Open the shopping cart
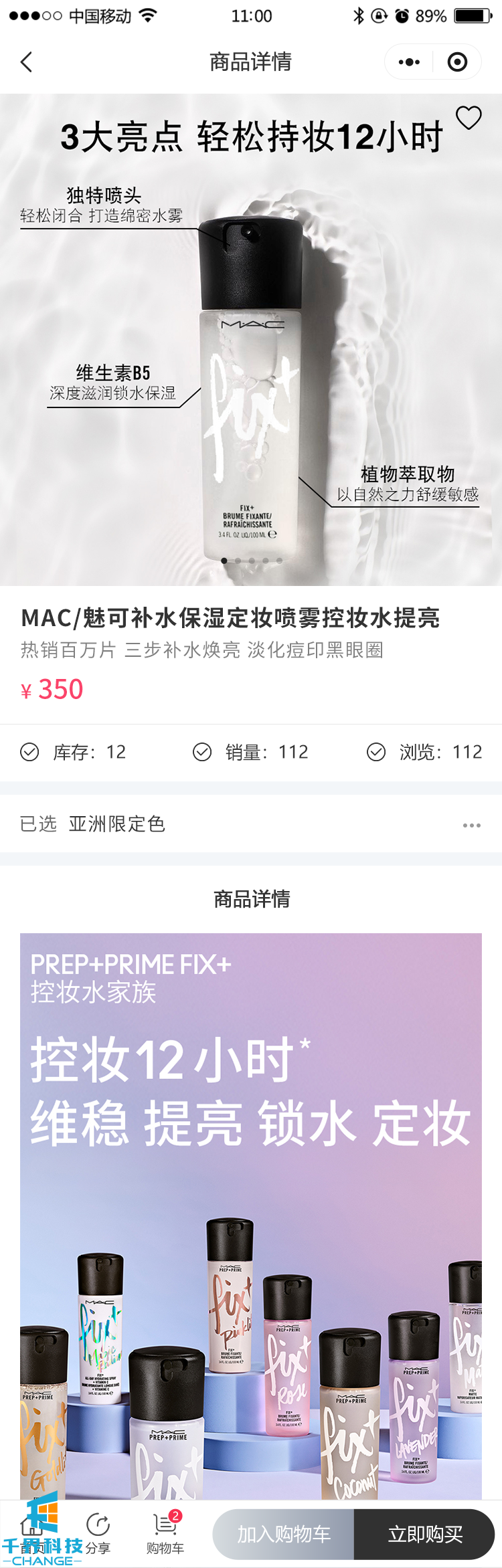 [165, 1533]
